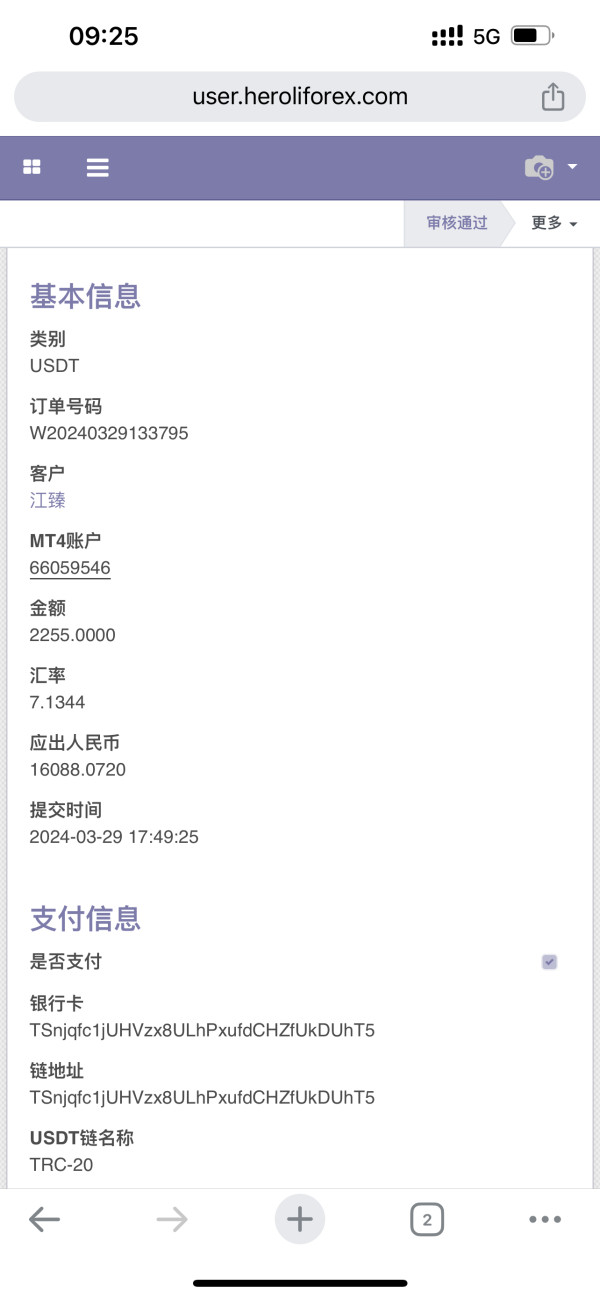
Task: Share this page from the address bar
Action: click(x=553, y=97)
